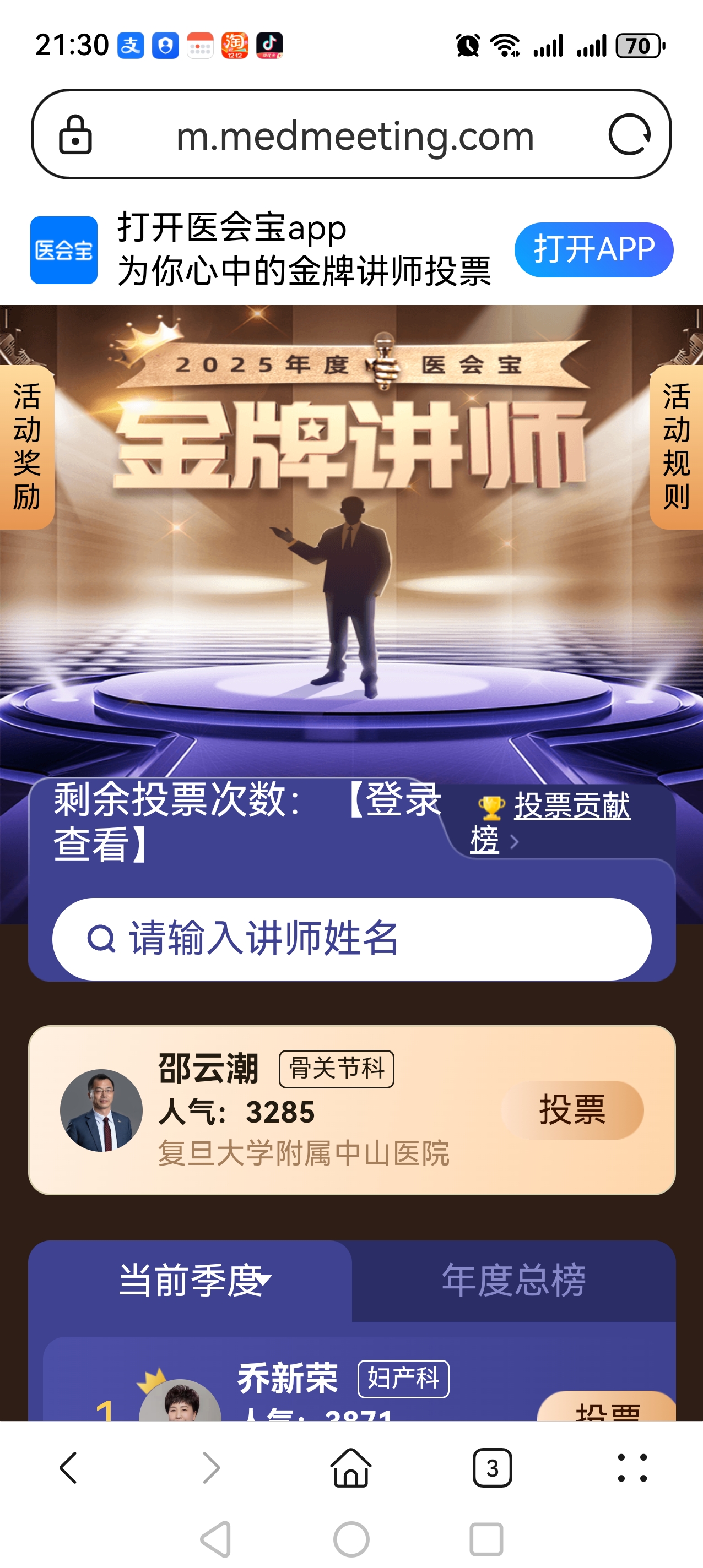703x1568 pixels.
Task: Go back in the browser
Action: [69, 1468]
